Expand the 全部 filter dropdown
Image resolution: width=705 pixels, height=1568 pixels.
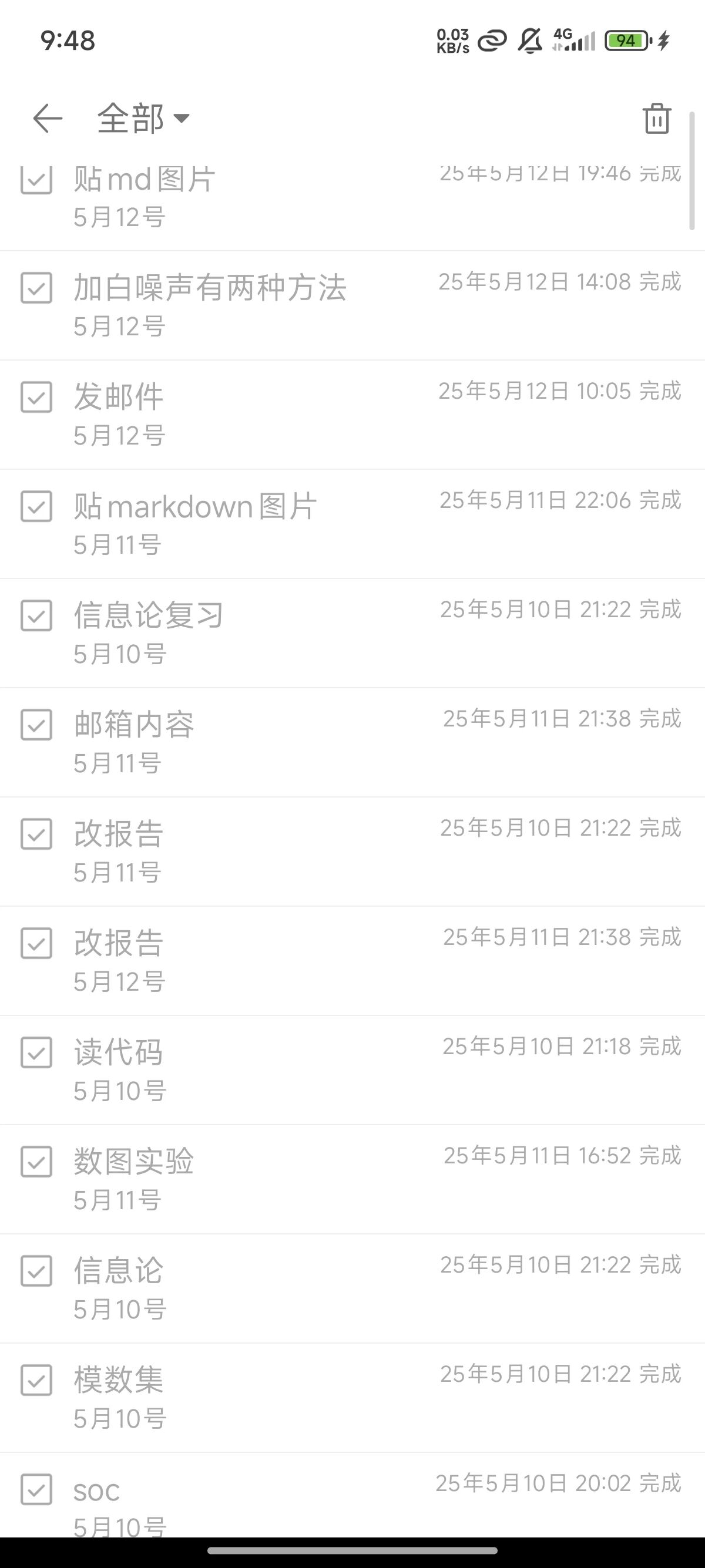(144, 118)
